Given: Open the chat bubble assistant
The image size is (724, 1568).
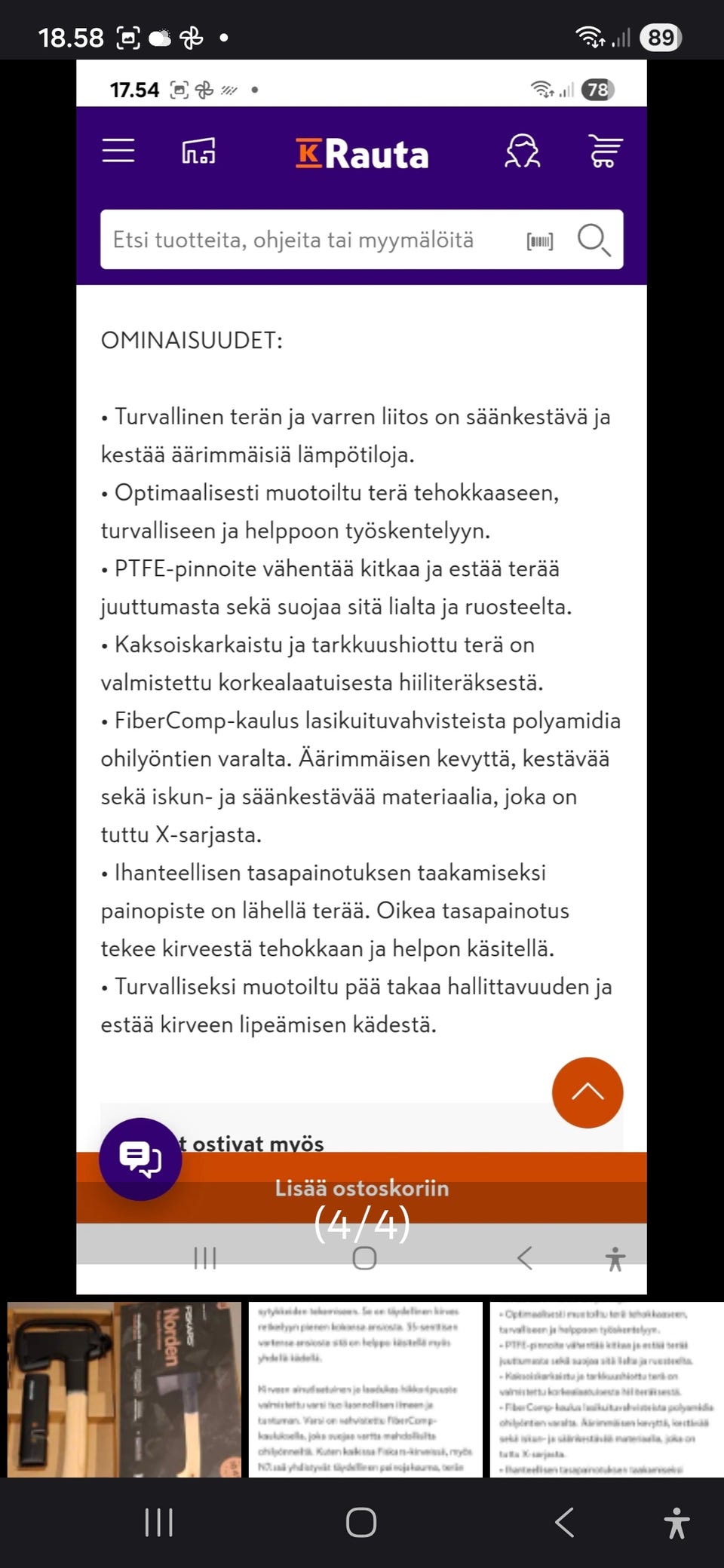Looking at the screenshot, I should point(141,1159).
